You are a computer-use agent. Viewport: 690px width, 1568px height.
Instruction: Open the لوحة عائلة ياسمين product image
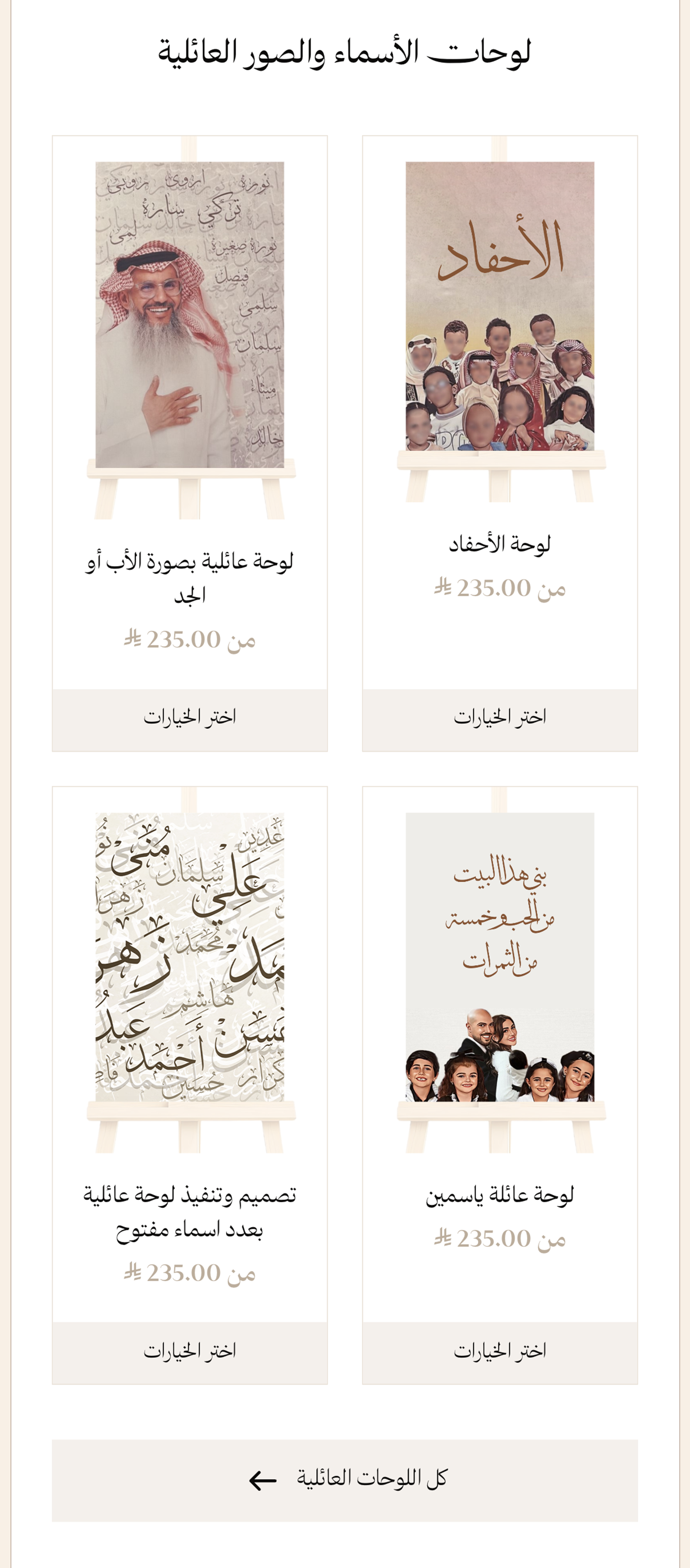click(x=500, y=970)
